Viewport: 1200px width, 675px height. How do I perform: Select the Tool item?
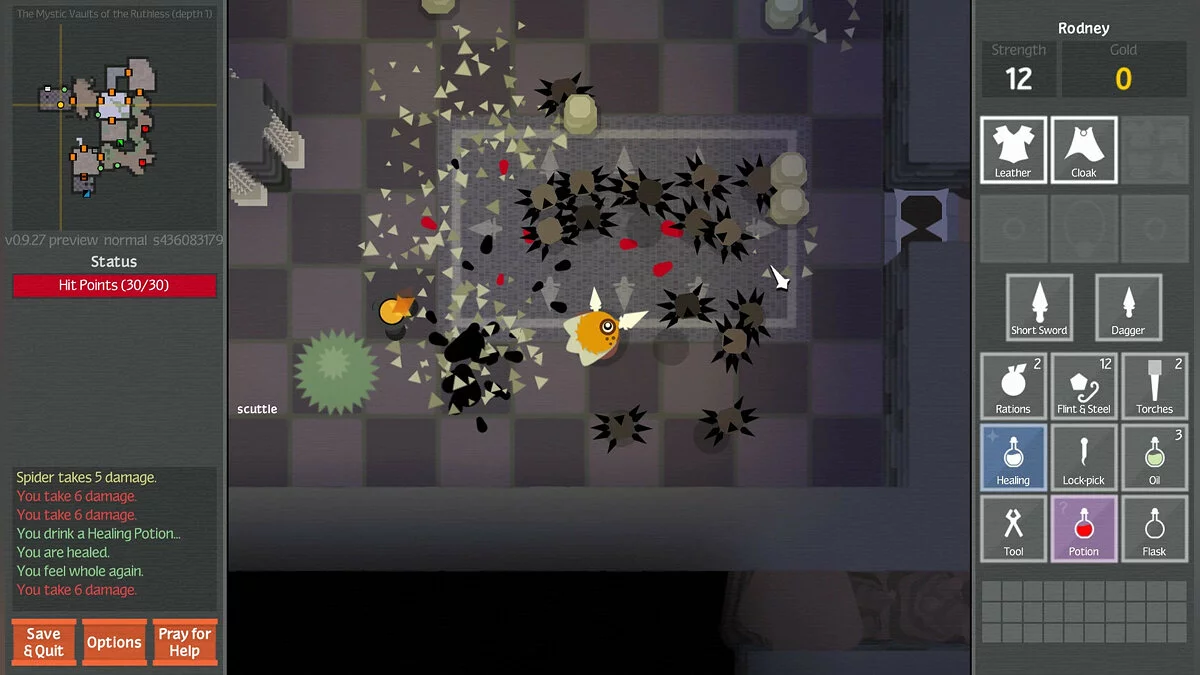pyautogui.click(x=1013, y=528)
